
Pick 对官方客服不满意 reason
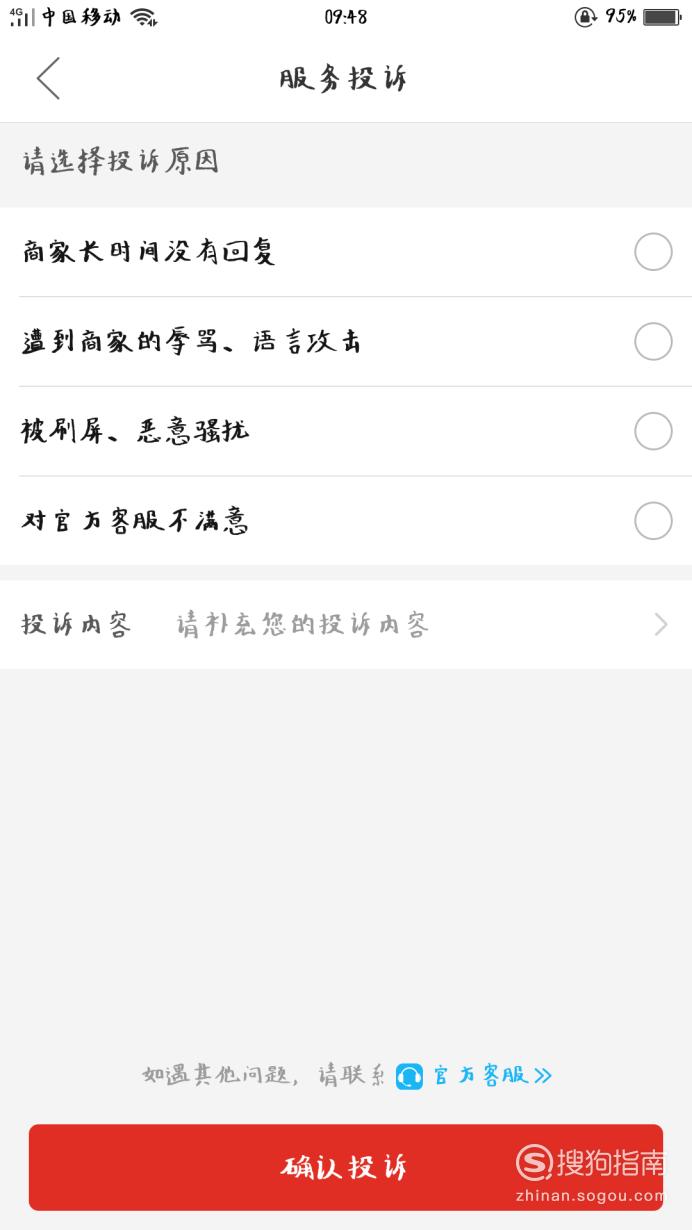pos(346,521)
